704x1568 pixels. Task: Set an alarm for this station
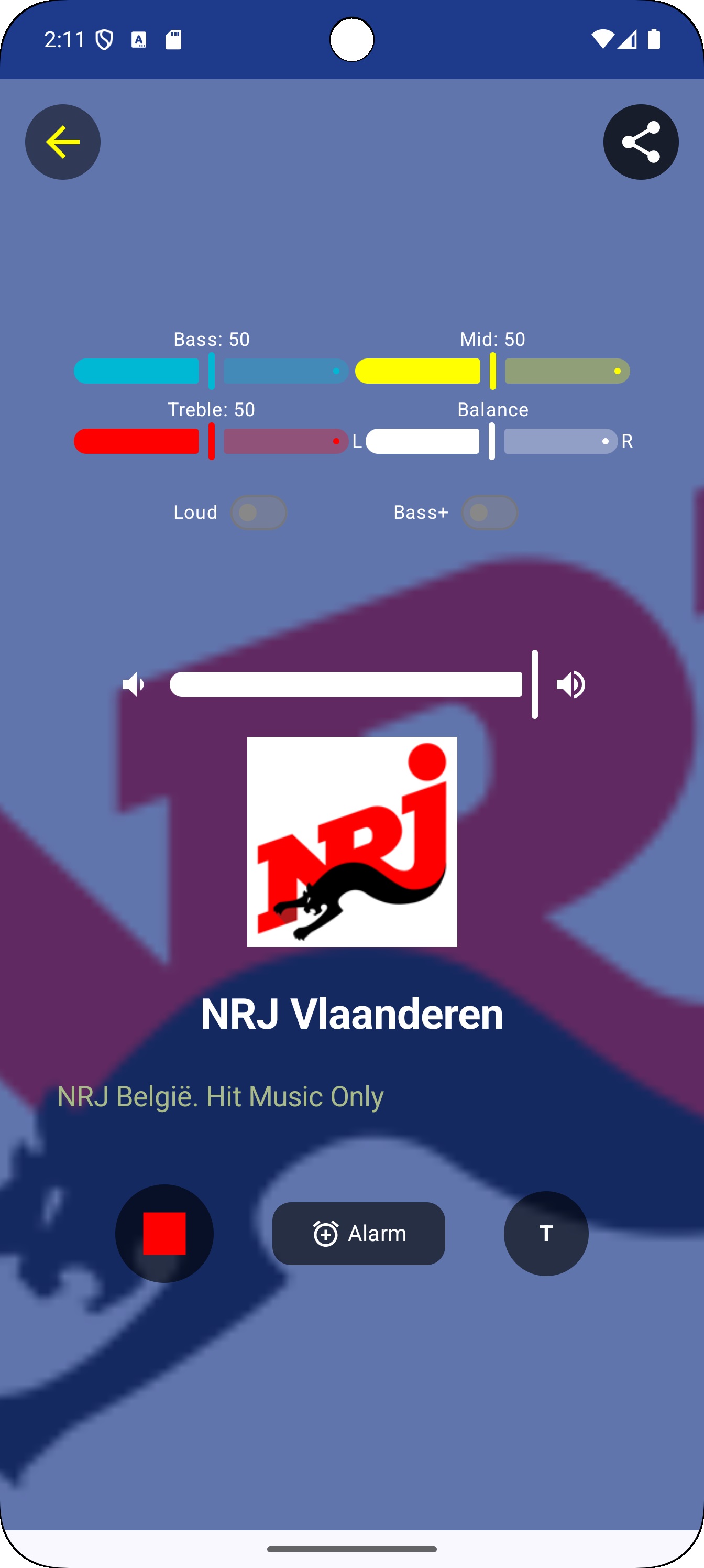click(358, 1233)
